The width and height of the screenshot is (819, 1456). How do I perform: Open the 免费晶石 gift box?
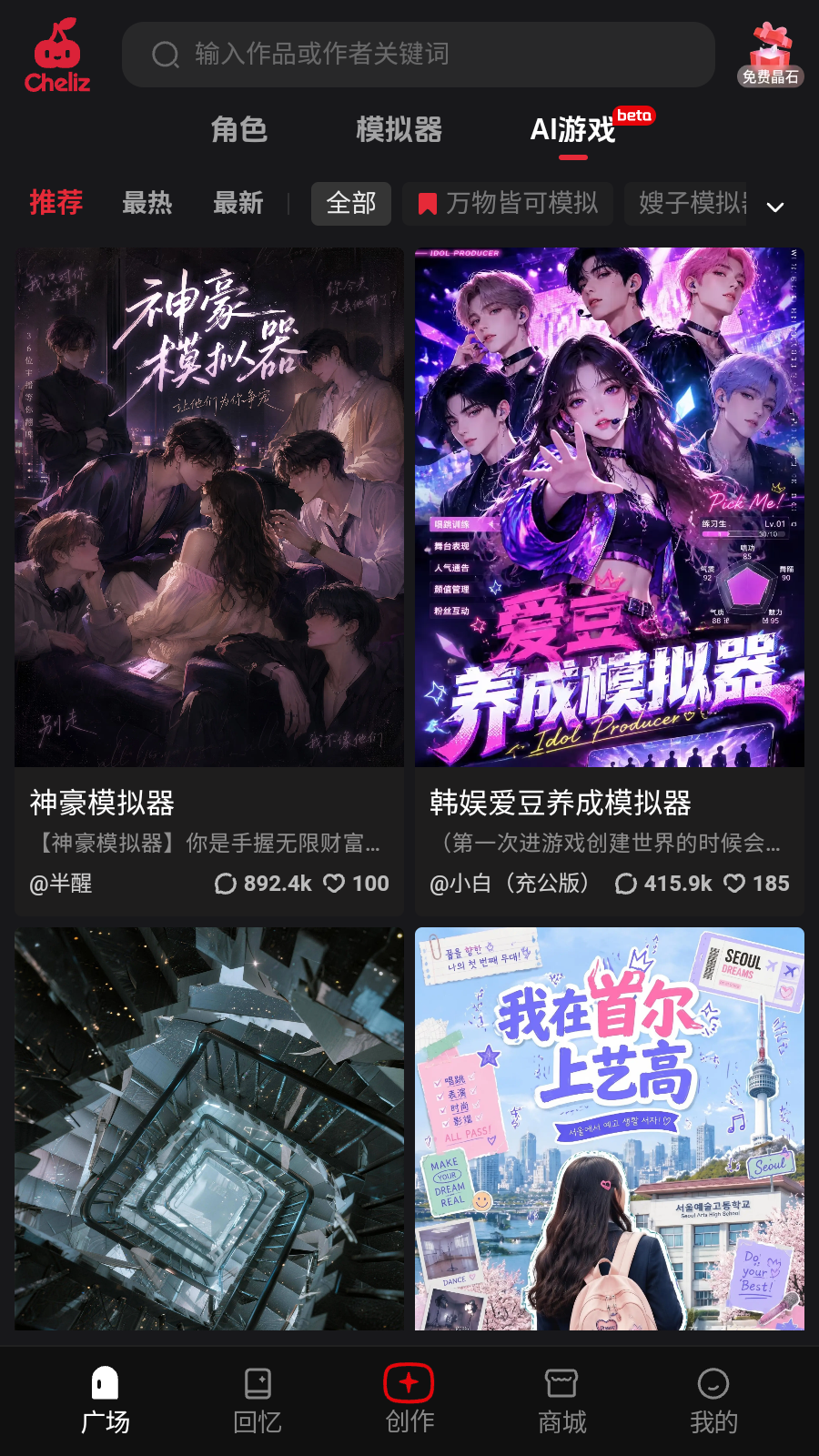coord(770,55)
